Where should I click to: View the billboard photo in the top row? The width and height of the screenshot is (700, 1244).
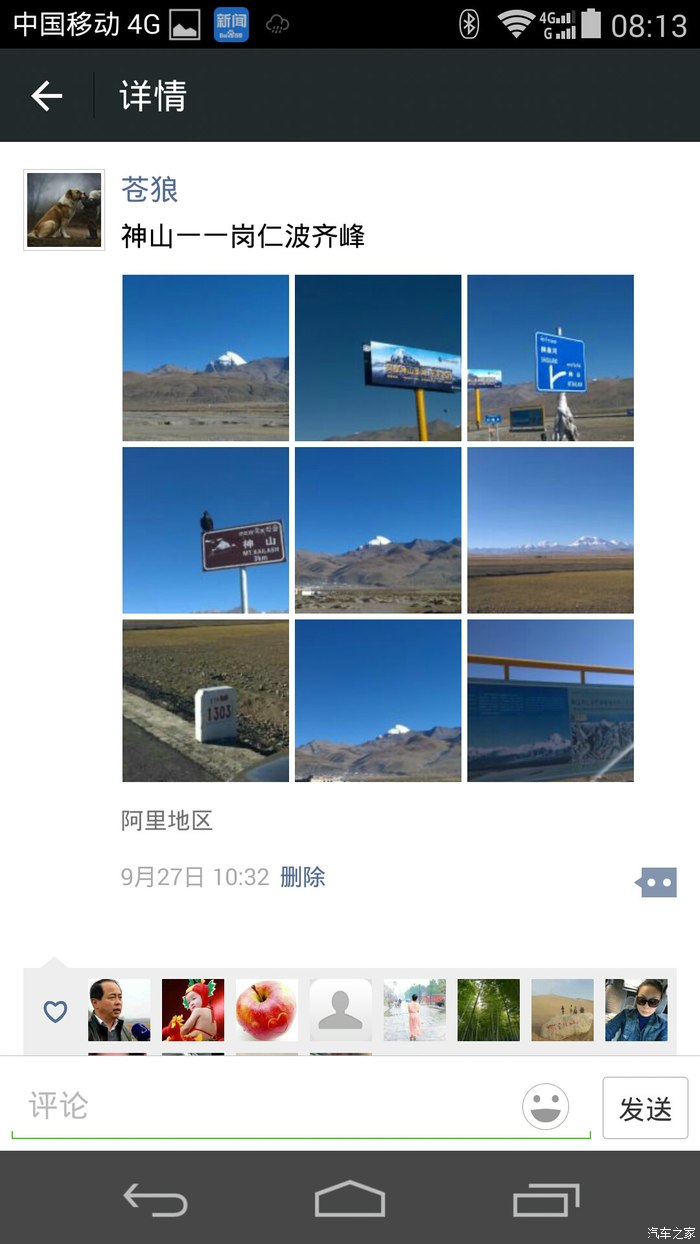pyautogui.click(x=378, y=358)
